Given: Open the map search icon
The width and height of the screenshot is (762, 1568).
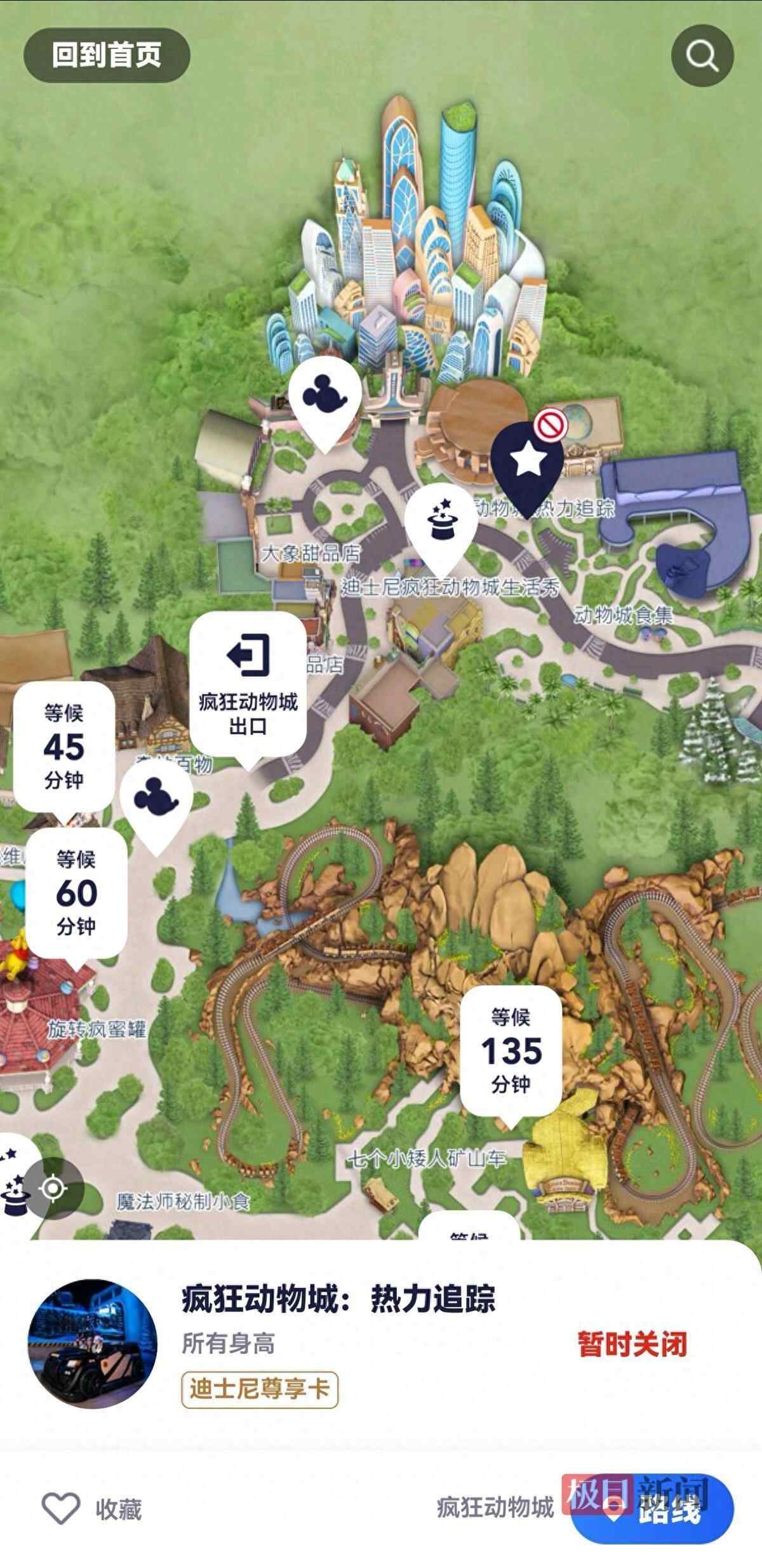Looking at the screenshot, I should point(702,57).
